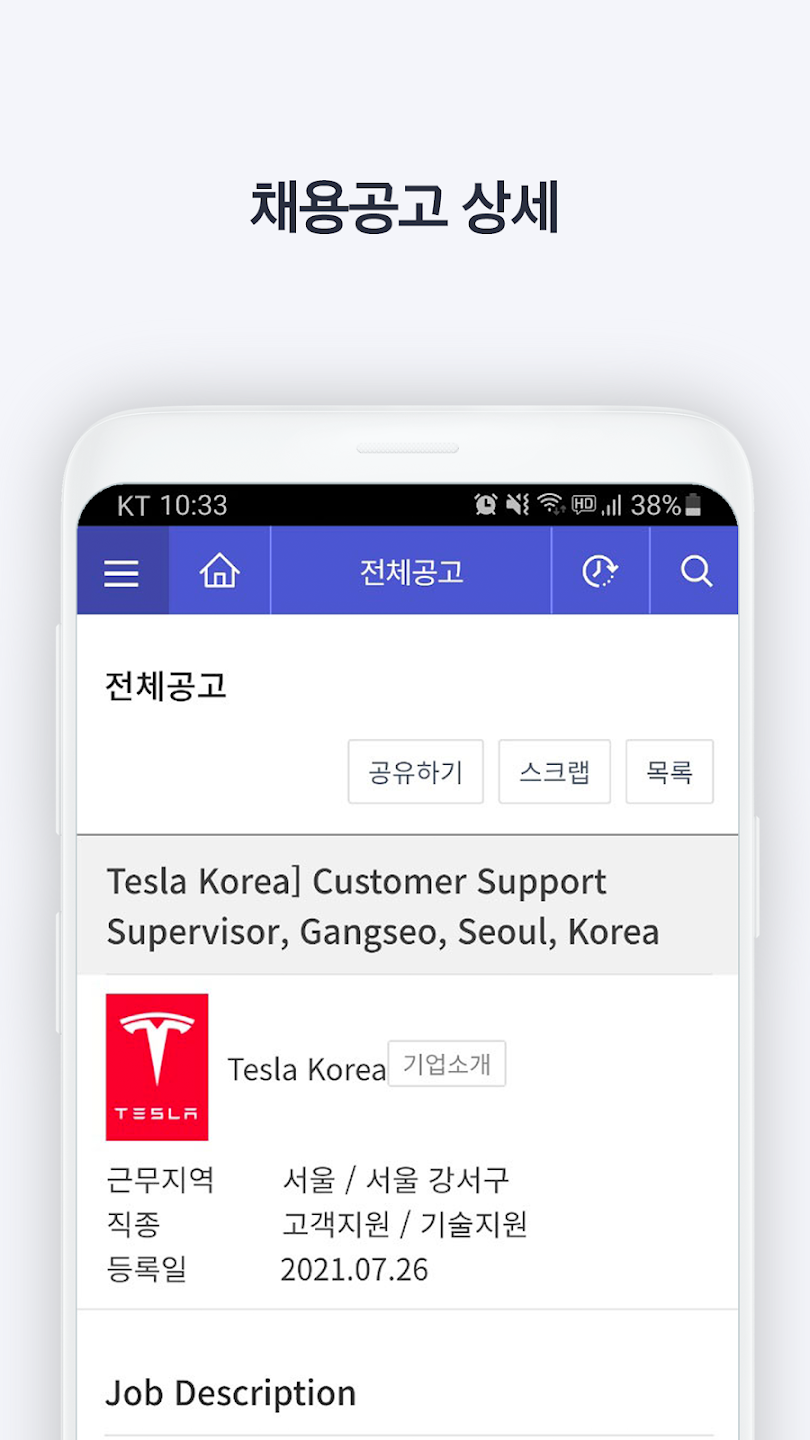Open the hamburger navigation menu
This screenshot has height=1440, width=810.
(x=121, y=572)
